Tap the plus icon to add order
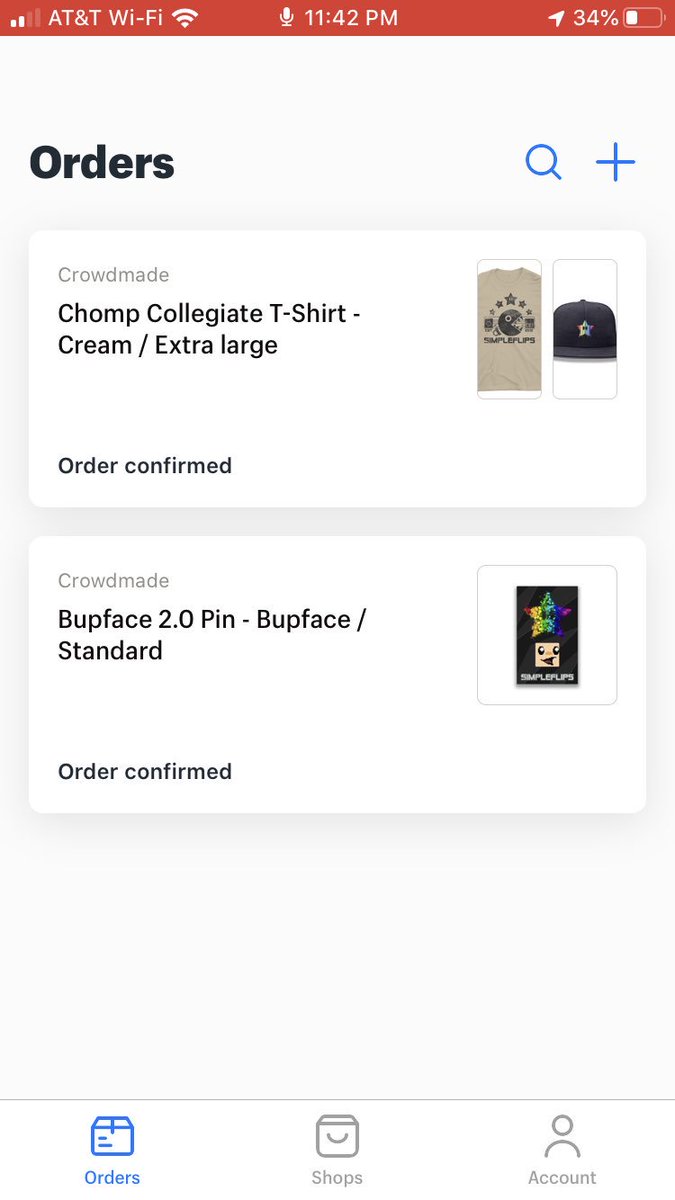The height and width of the screenshot is (1200, 675). click(x=615, y=162)
